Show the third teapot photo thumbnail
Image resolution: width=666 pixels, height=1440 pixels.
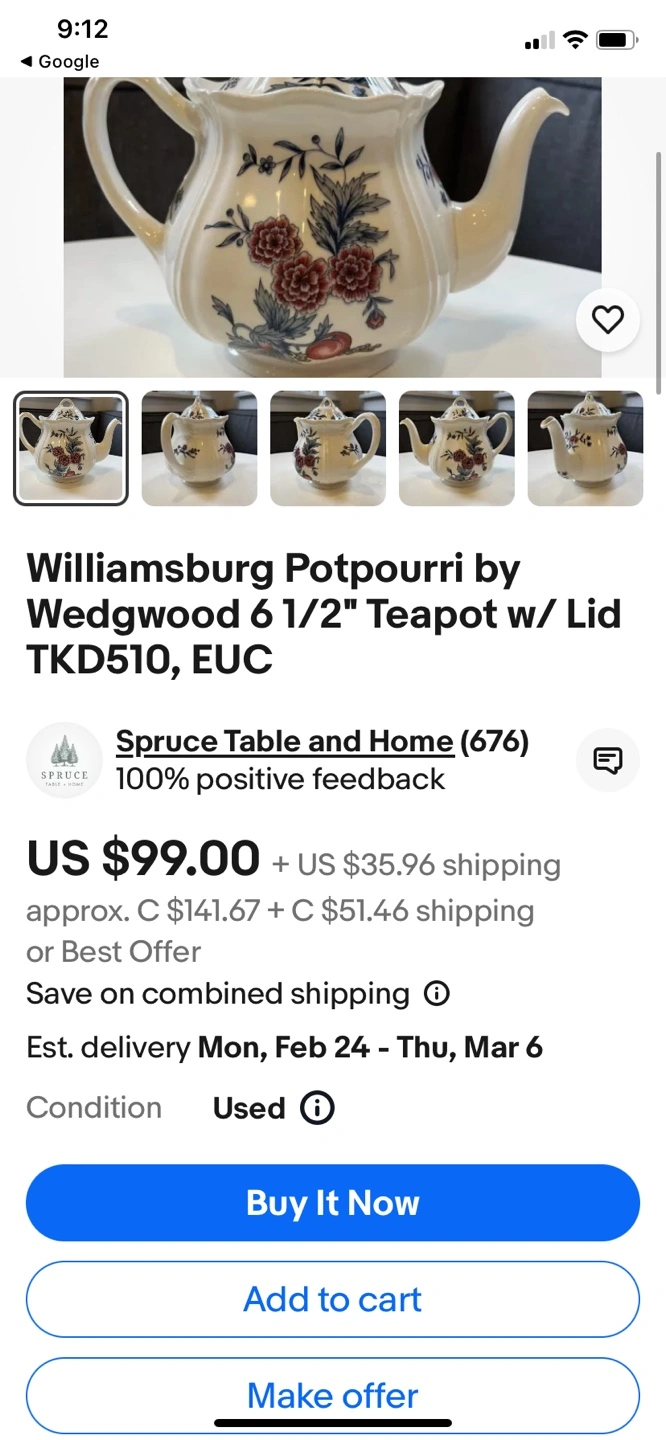[328, 448]
